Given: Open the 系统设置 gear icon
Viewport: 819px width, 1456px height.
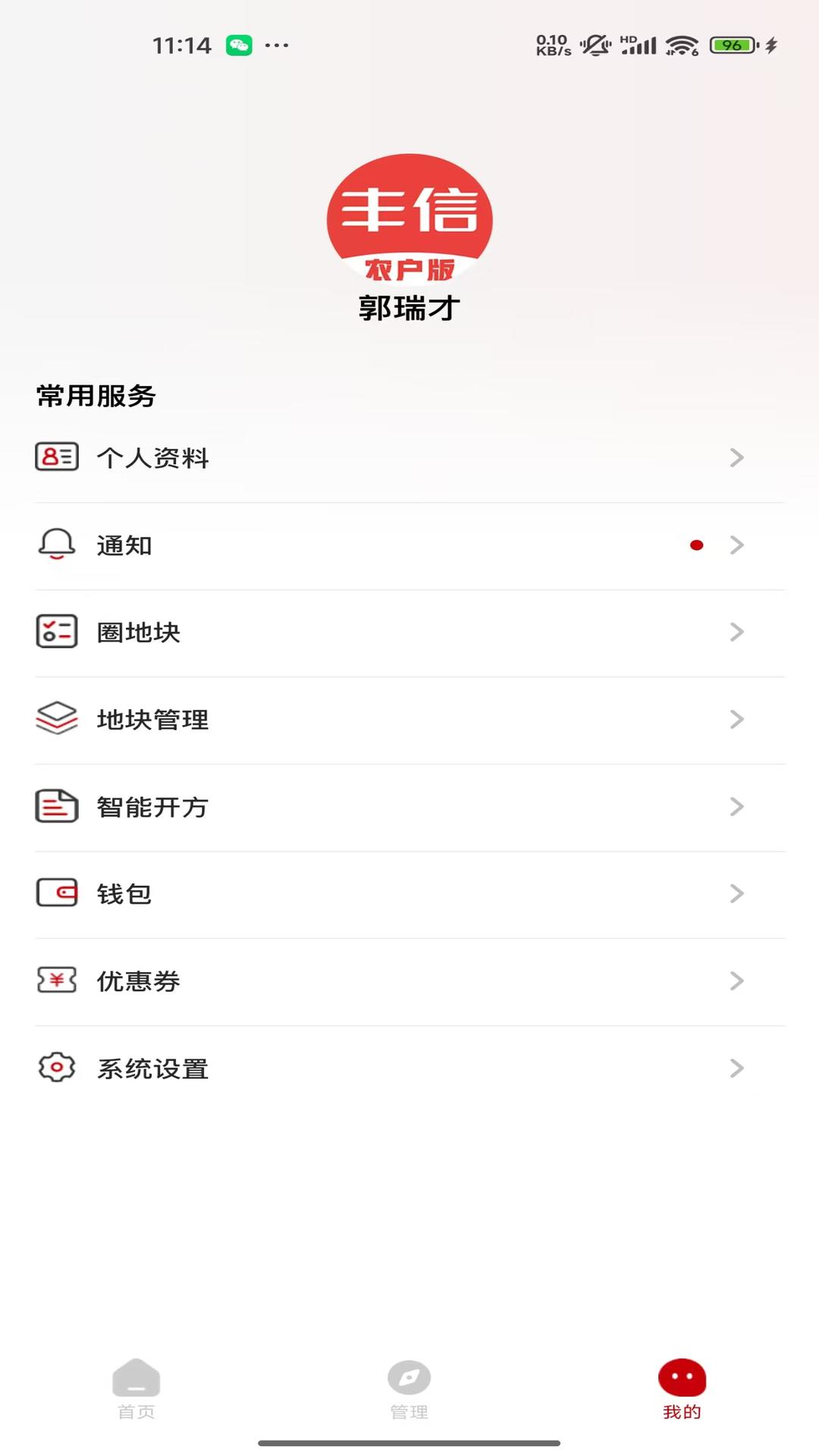Looking at the screenshot, I should [x=56, y=1068].
